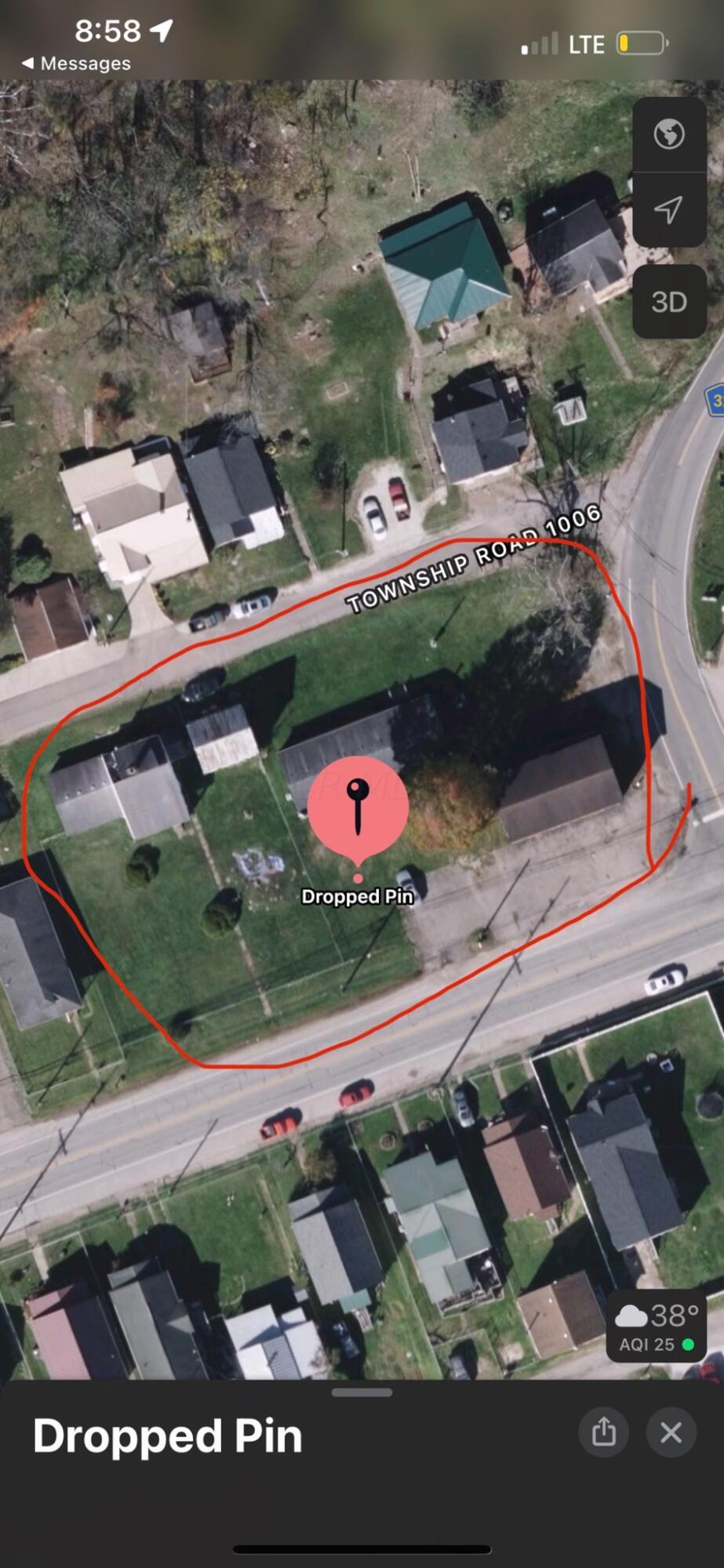
Task: Open the map mode globe button
Action: [669, 134]
